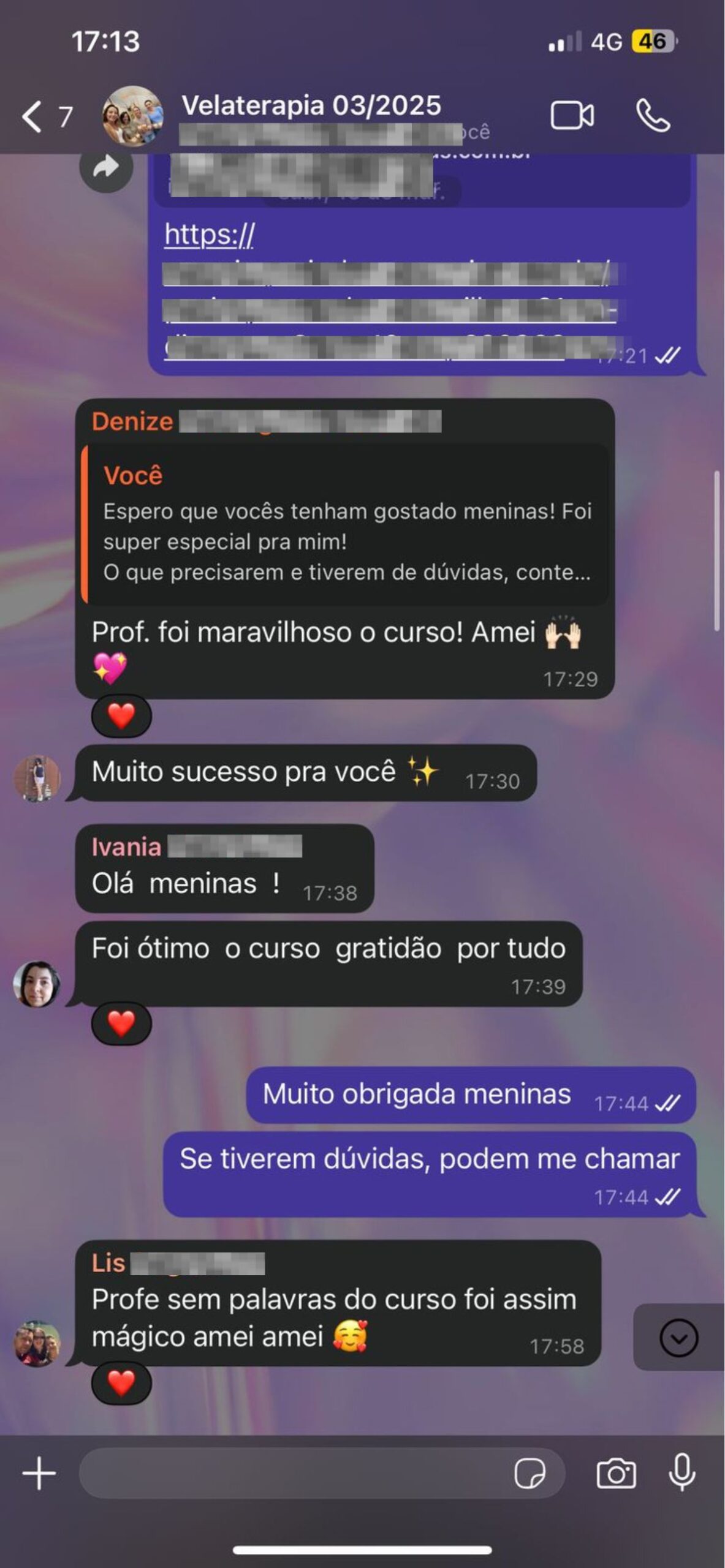The width and height of the screenshot is (725, 1568).
Task: Open the https:// link in the message
Action: coord(210,235)
